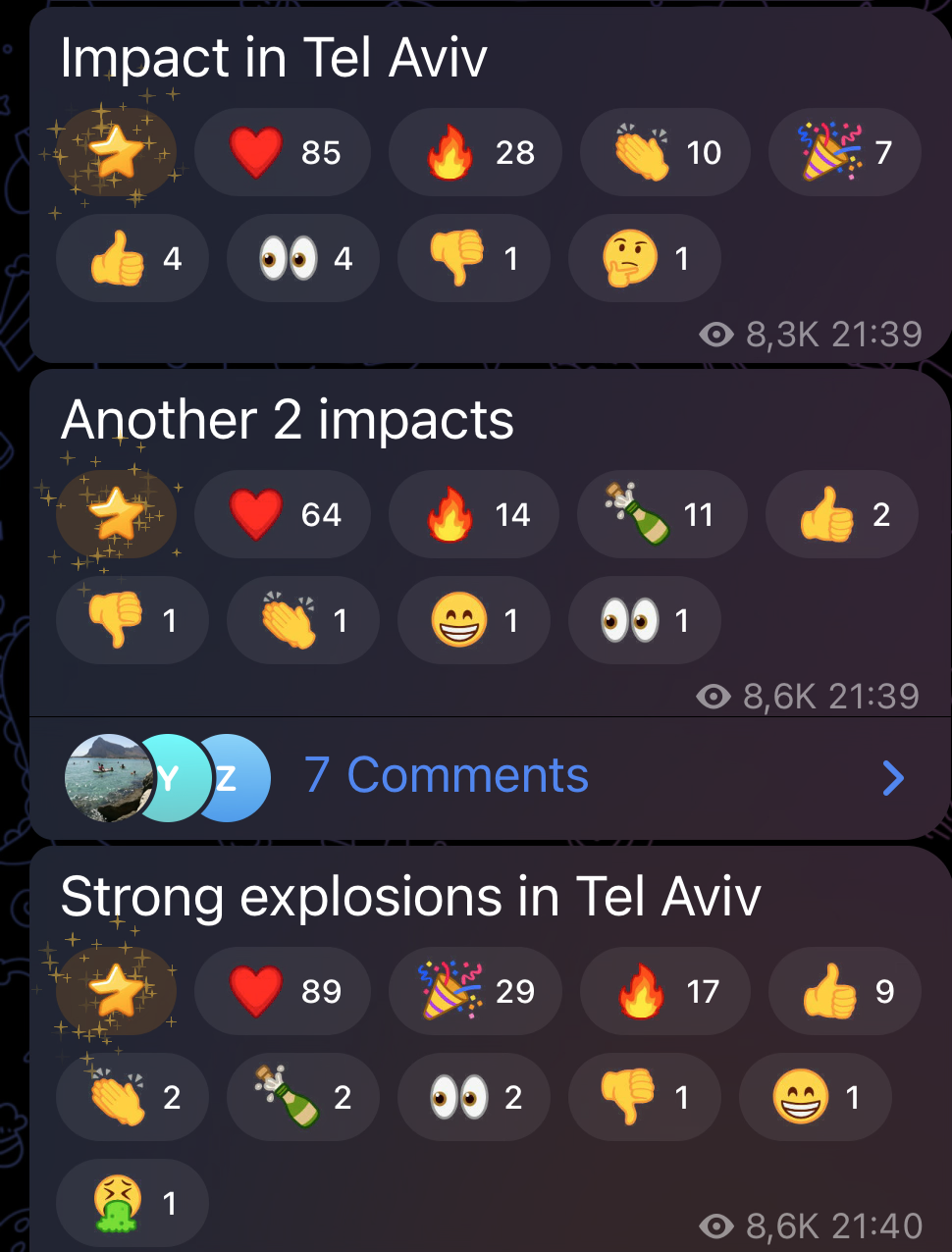The width and height of the screenshot is (952, 1252).
Task: Tap the thumbs up reaction showing 4
Action: point(132,258)
